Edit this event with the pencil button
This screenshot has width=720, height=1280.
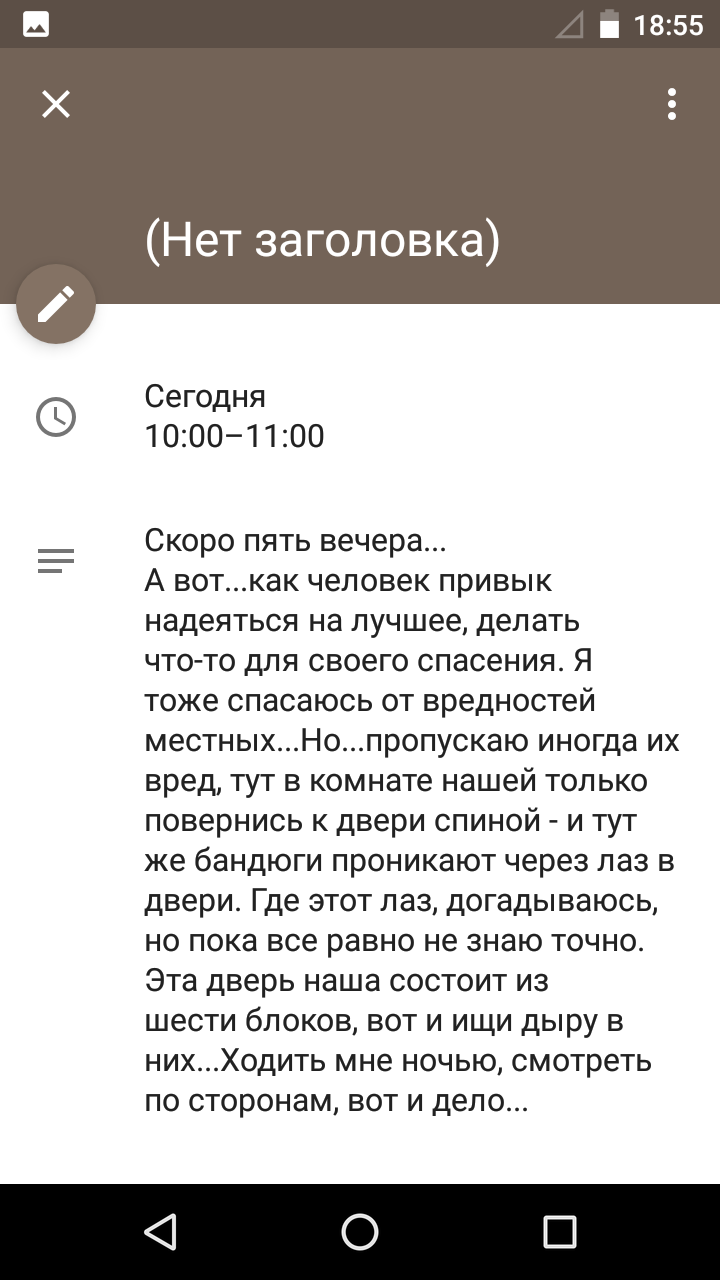(56, 304)
